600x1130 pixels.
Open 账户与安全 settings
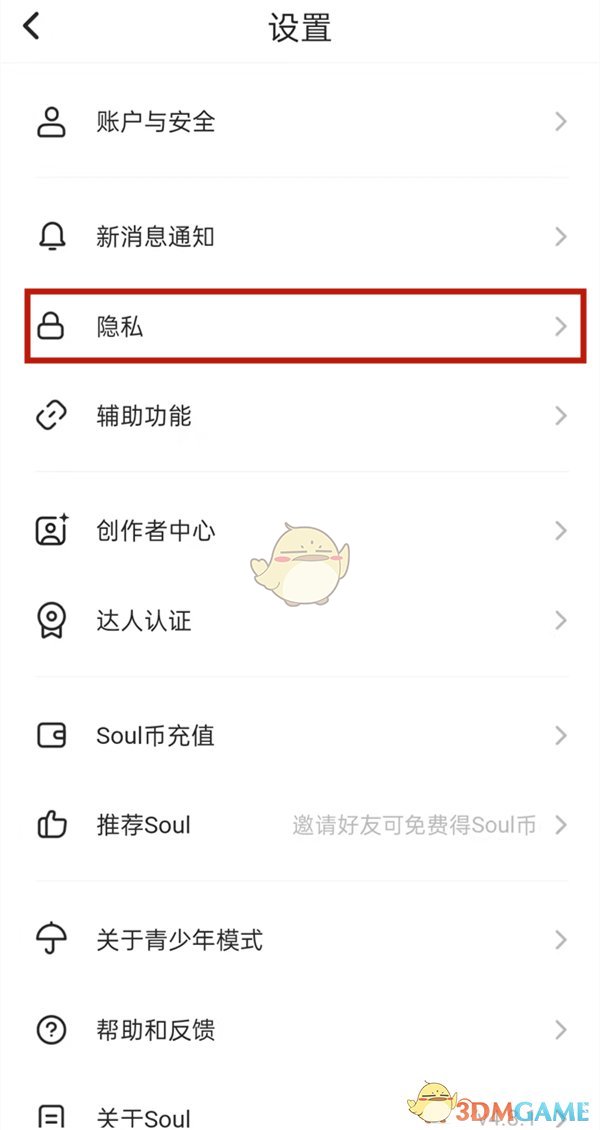click(x=300, y=122)
